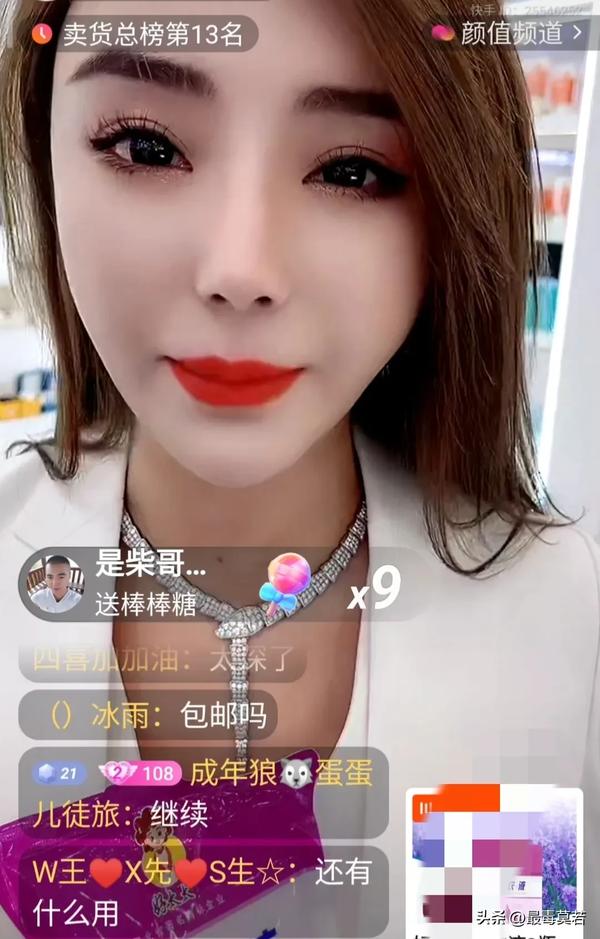
Task: Open the 卖货总榜第13名 sales ranking
Action: (x=140, y=33)
